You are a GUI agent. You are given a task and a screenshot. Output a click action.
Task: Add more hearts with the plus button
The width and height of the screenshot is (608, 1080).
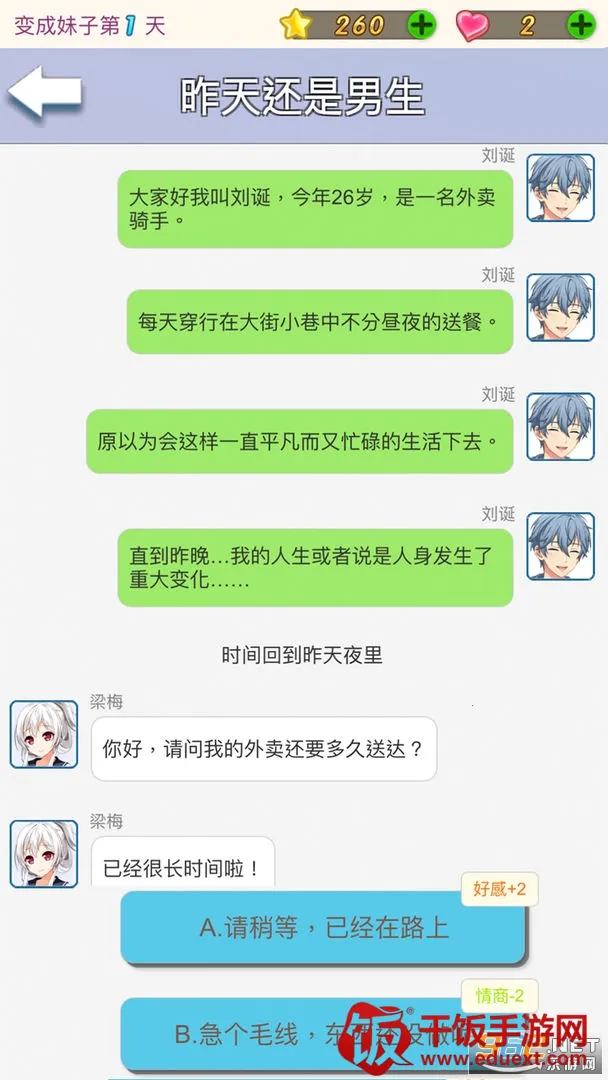(x=581, y=25)
